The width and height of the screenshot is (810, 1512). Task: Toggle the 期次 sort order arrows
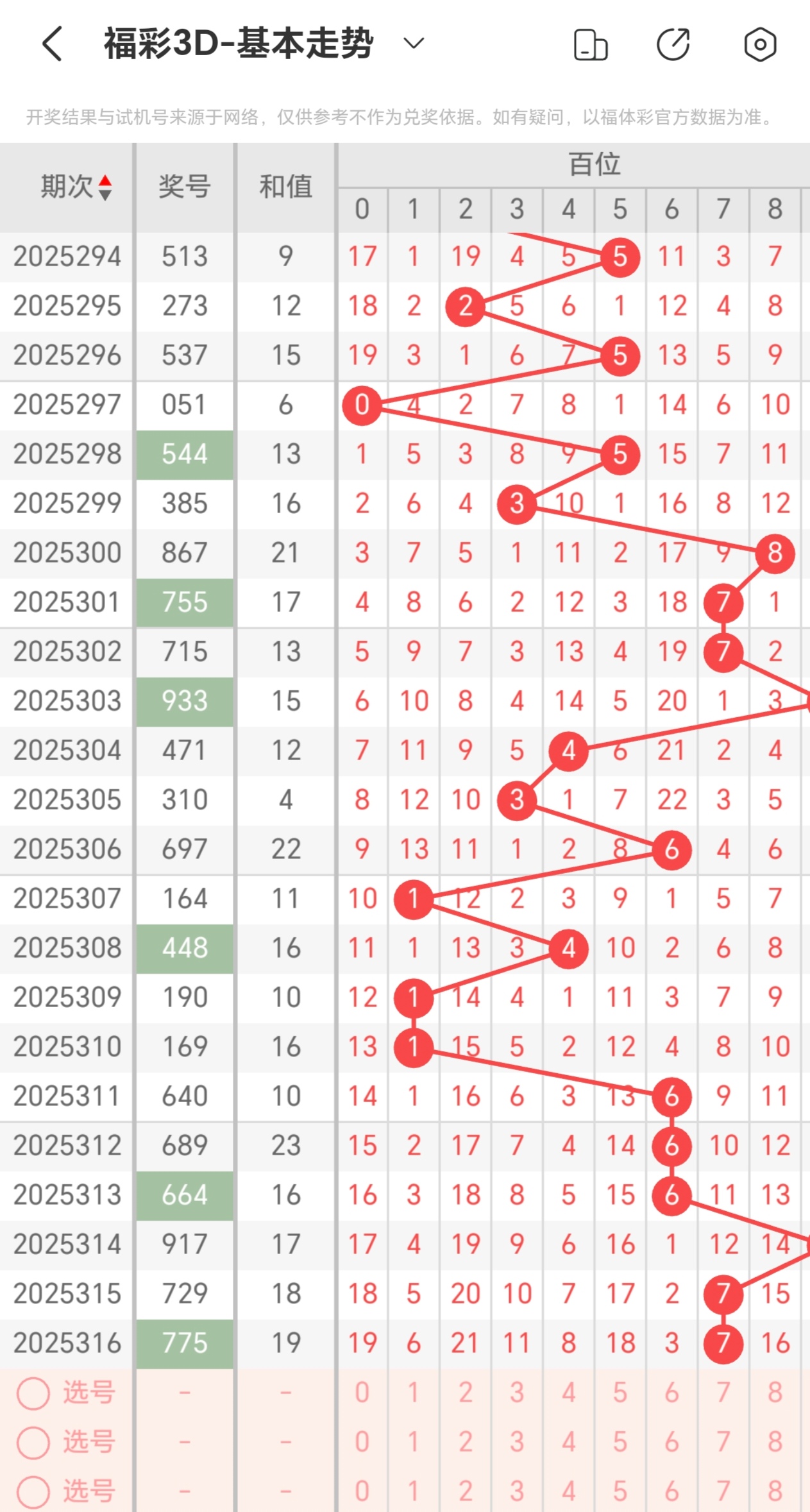pyautogui.click(x=105, y=187)
